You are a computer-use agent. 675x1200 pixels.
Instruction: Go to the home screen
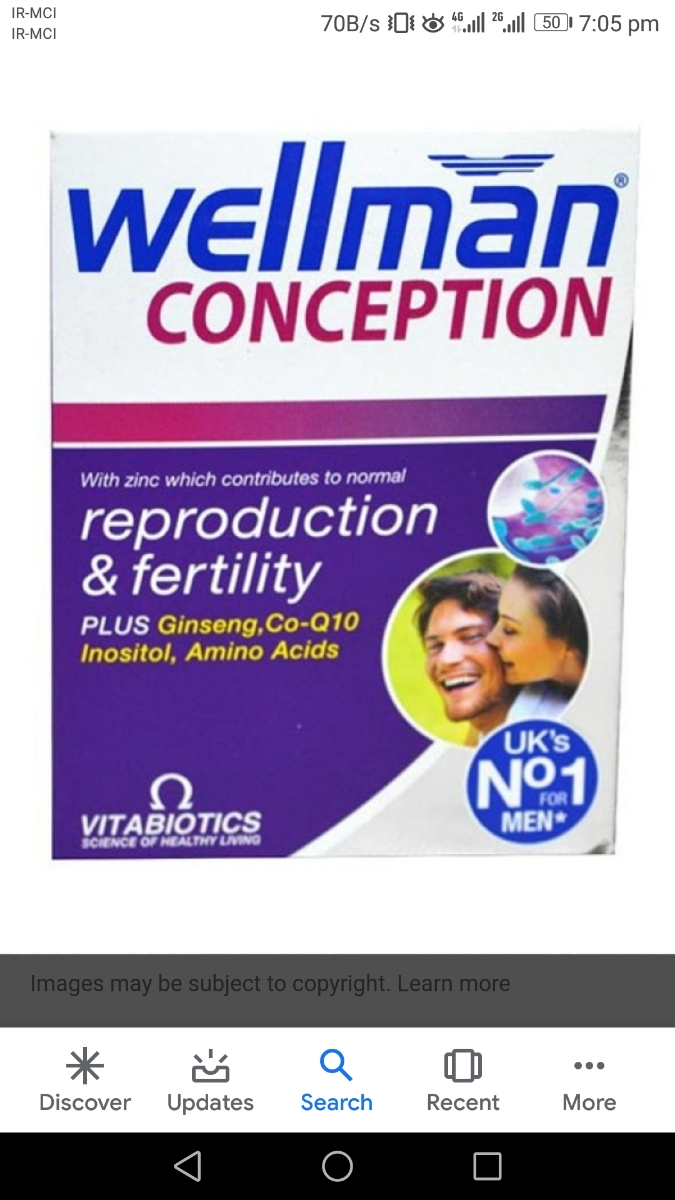(337, 1166)
